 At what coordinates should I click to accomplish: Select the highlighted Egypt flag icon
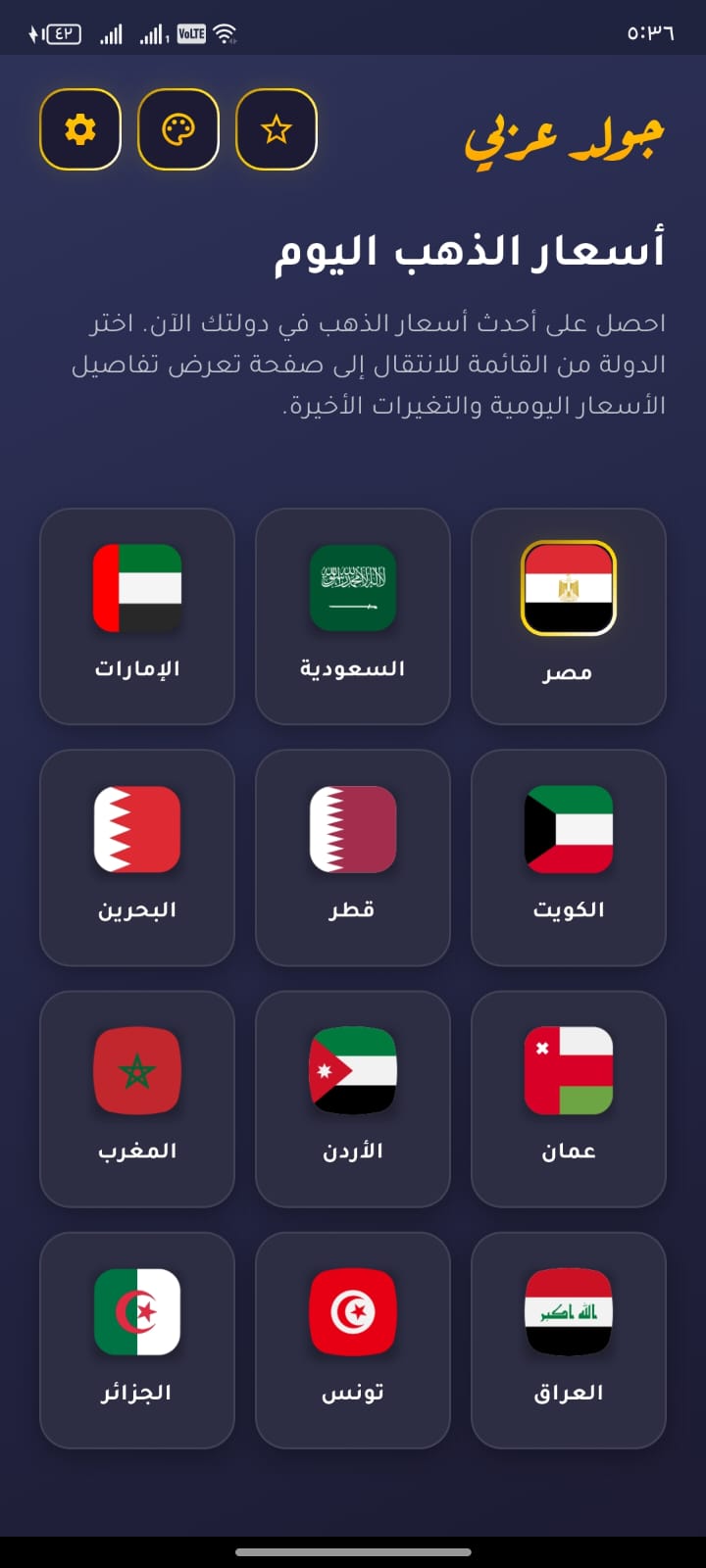click(569, 588)
